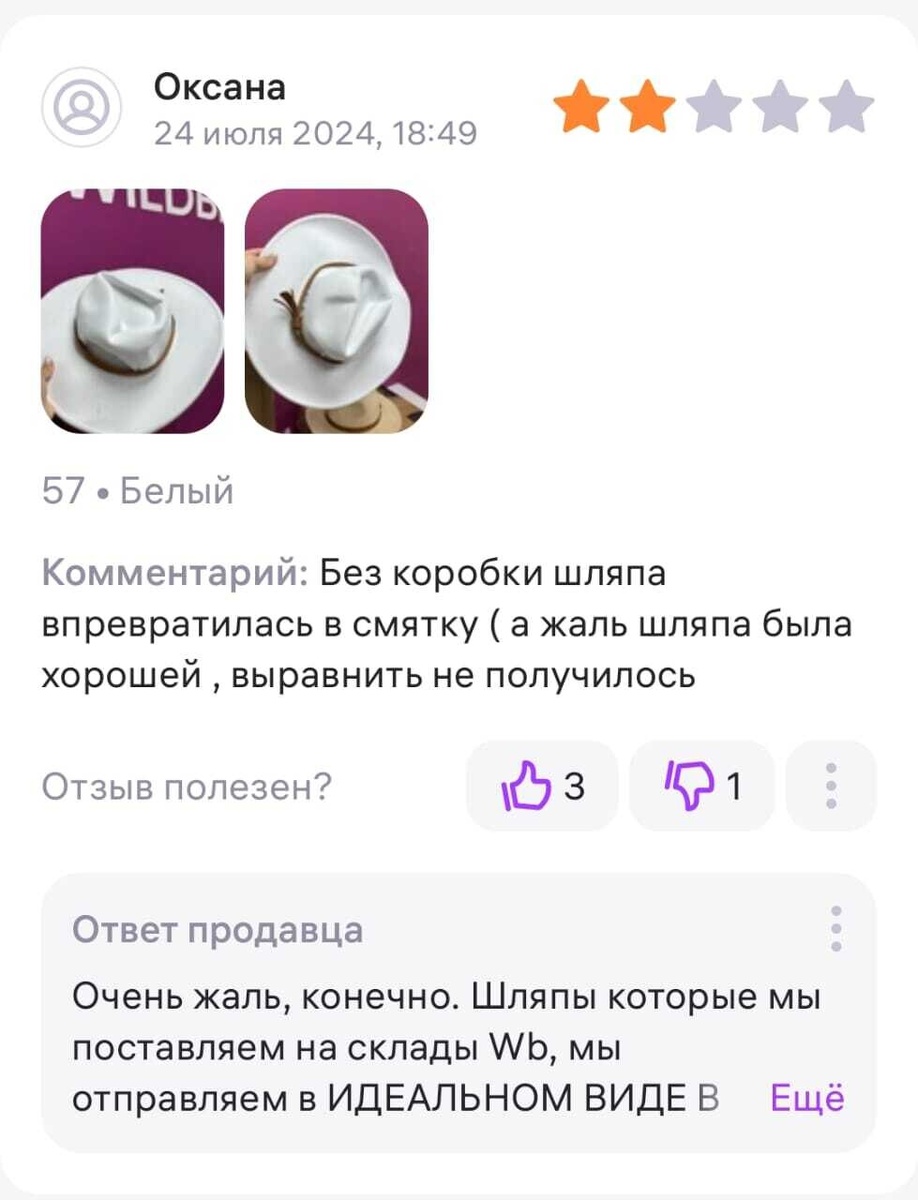The image size is (918, 1200).
Task: Expand the seller reply with the Ещё link
Action: point(808,1096)
